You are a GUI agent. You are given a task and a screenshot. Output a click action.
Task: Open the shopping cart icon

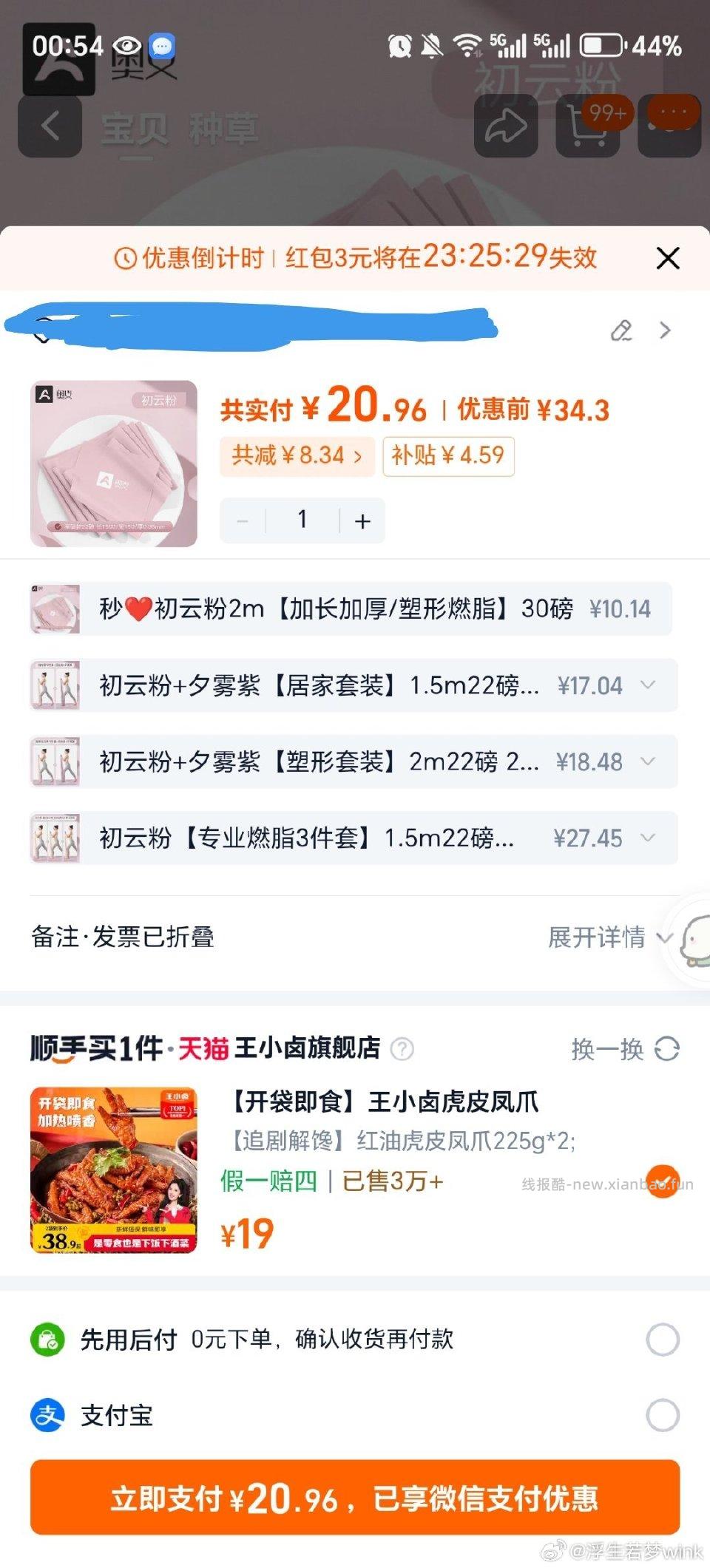tap(586, 126)
